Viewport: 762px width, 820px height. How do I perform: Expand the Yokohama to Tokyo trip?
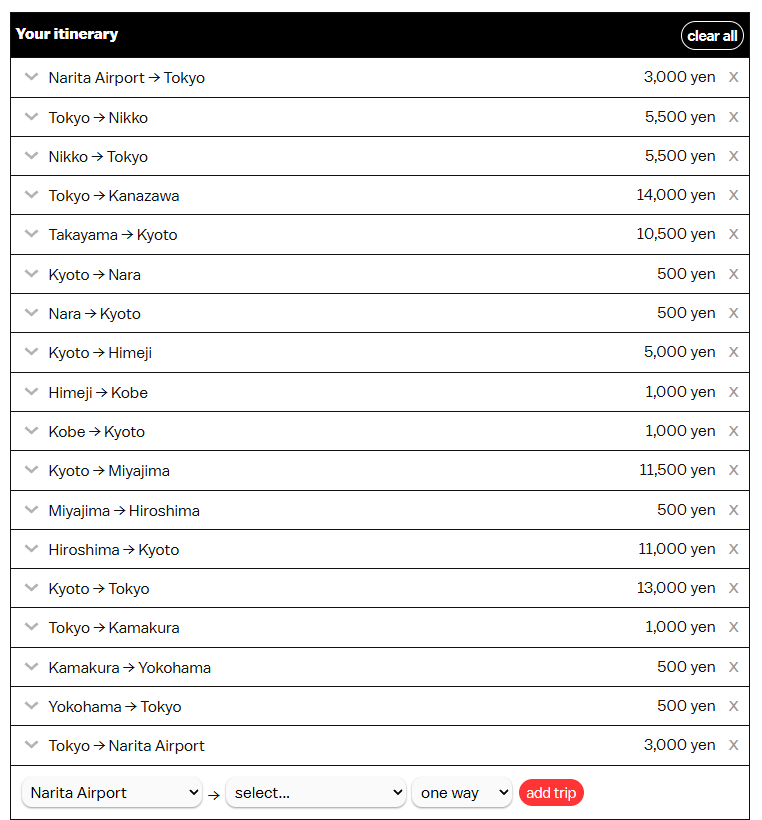tap(32, 706)
